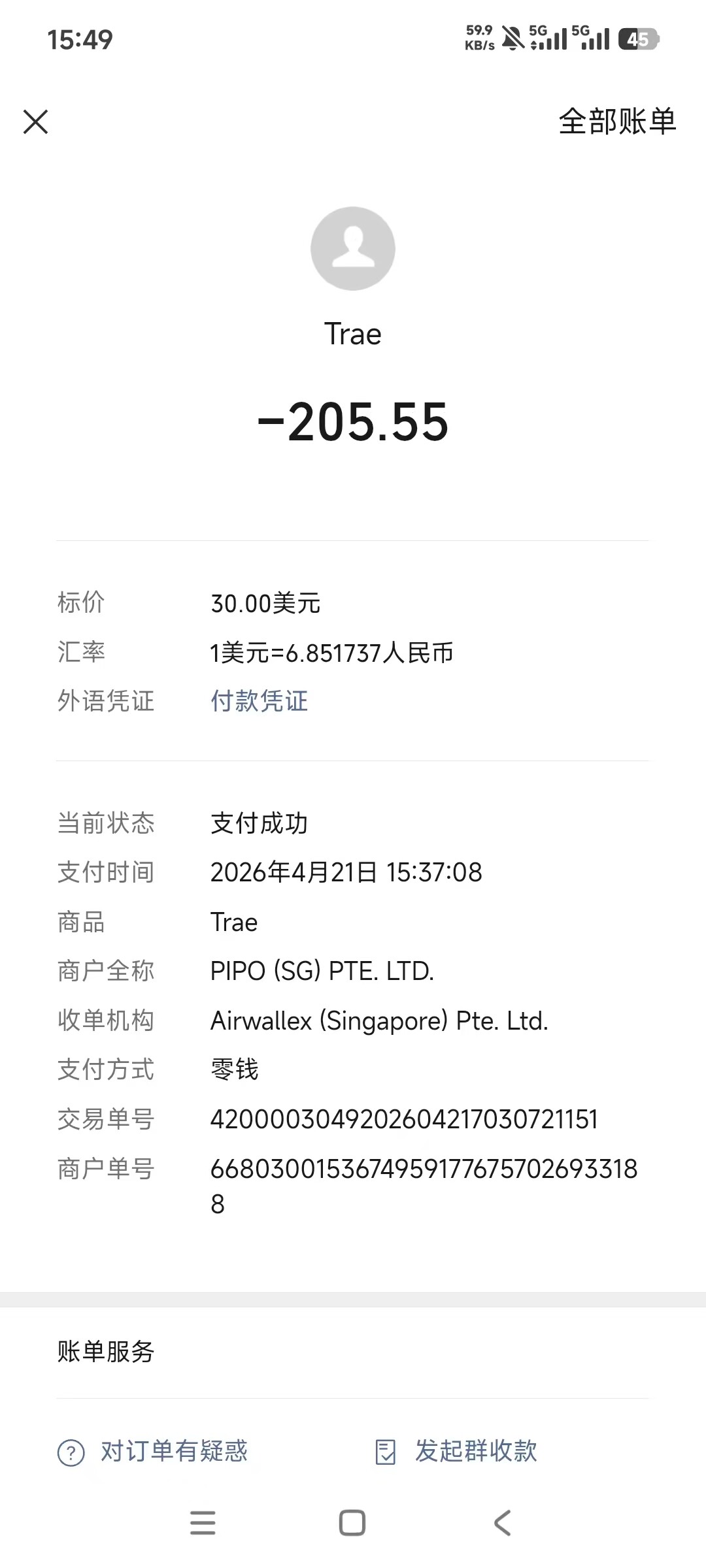706x1568 pixels.
Task: Open Trae merchant avatar
Action: (353, 249)
